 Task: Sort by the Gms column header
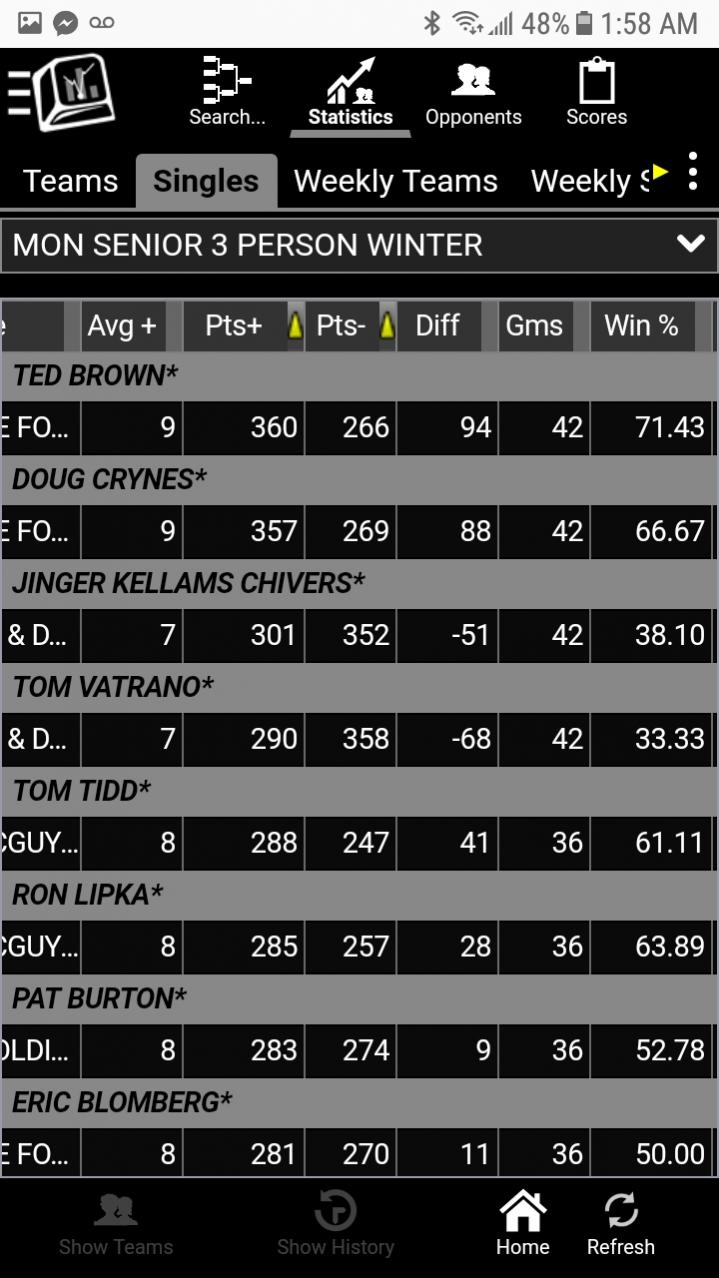click(x=534, y=326)
